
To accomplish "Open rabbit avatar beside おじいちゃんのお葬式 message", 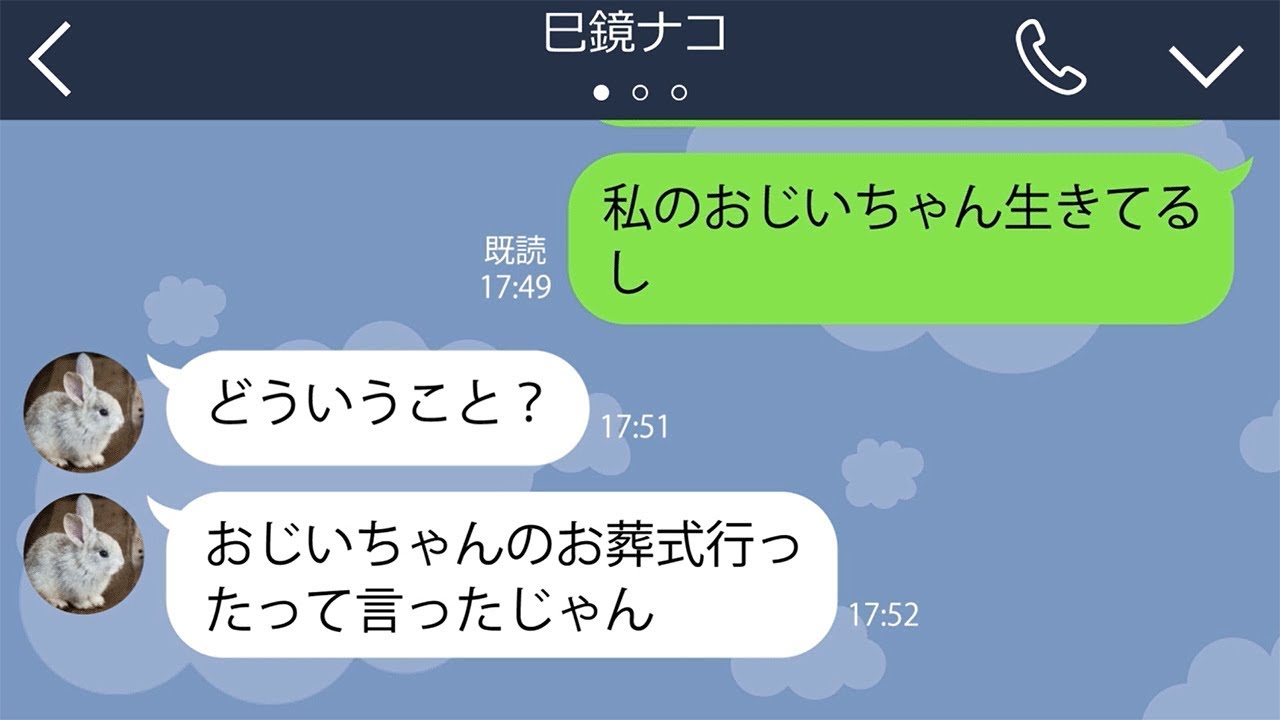I will [84, 553].
